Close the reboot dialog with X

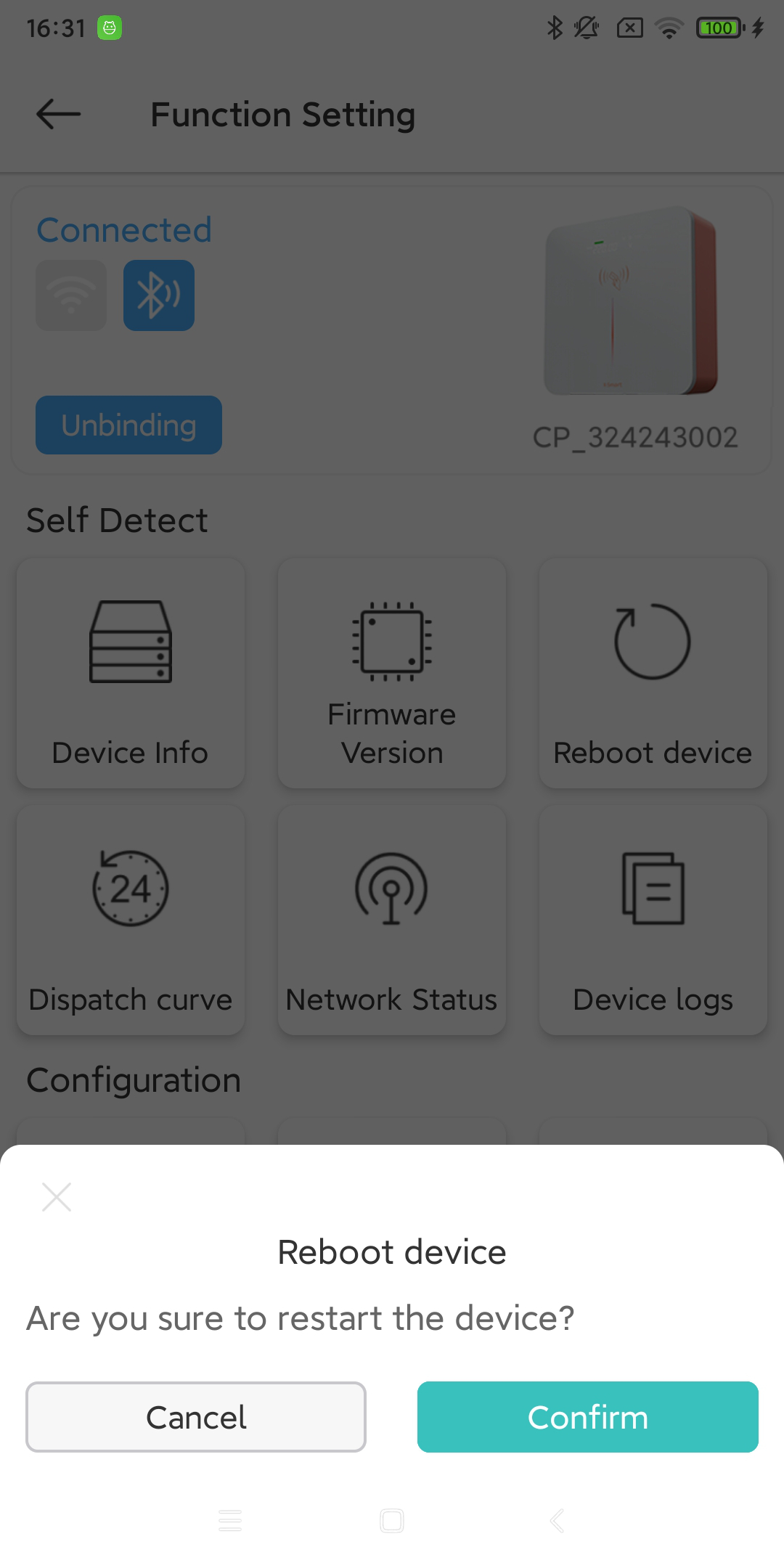coord(57,1197)
